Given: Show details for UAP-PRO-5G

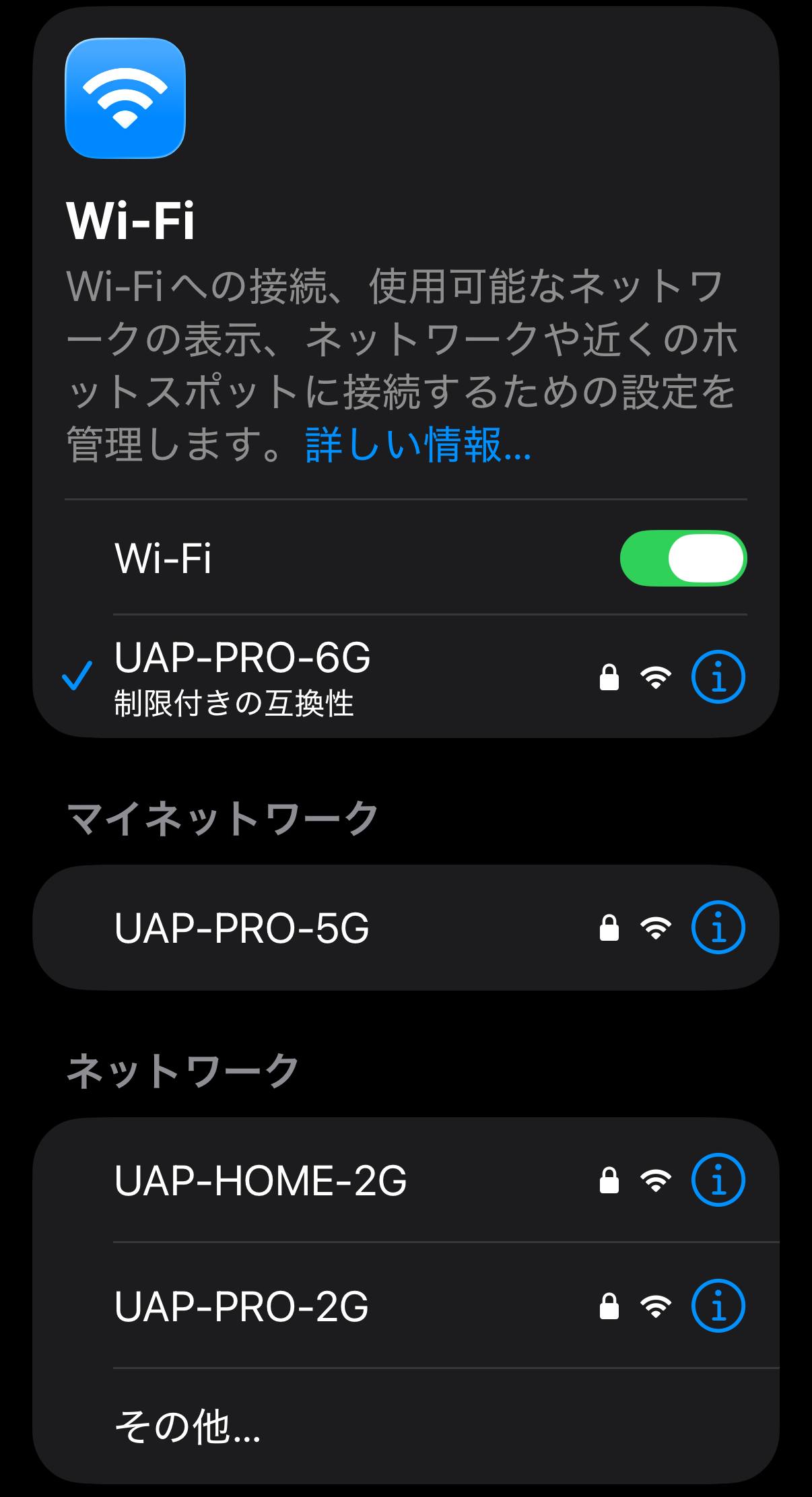Looking at the screenshot, I should click(x=718, y=928).
